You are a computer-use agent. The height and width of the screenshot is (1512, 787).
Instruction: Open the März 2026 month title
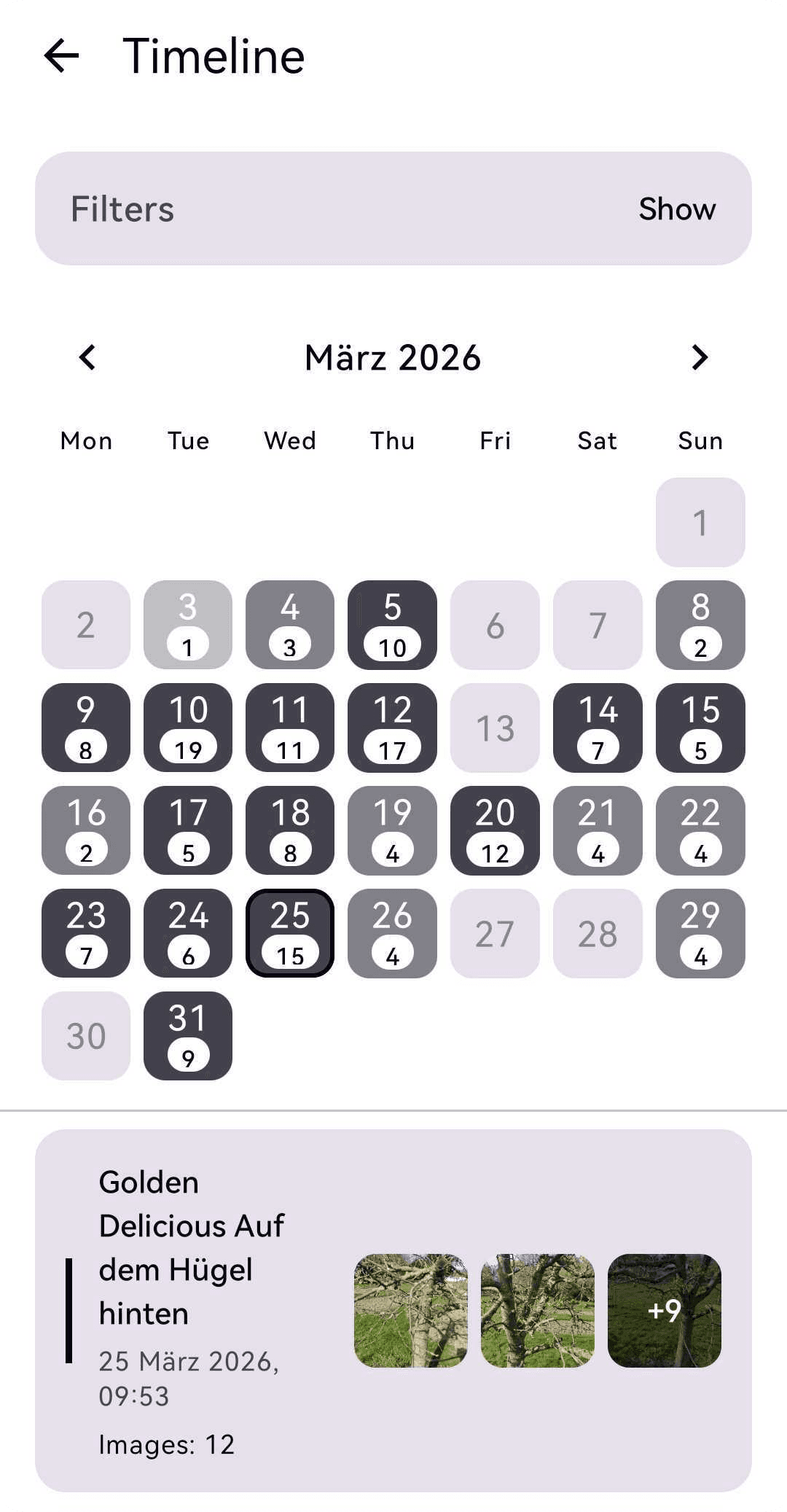pyautogui.click(x=392, y=357)
